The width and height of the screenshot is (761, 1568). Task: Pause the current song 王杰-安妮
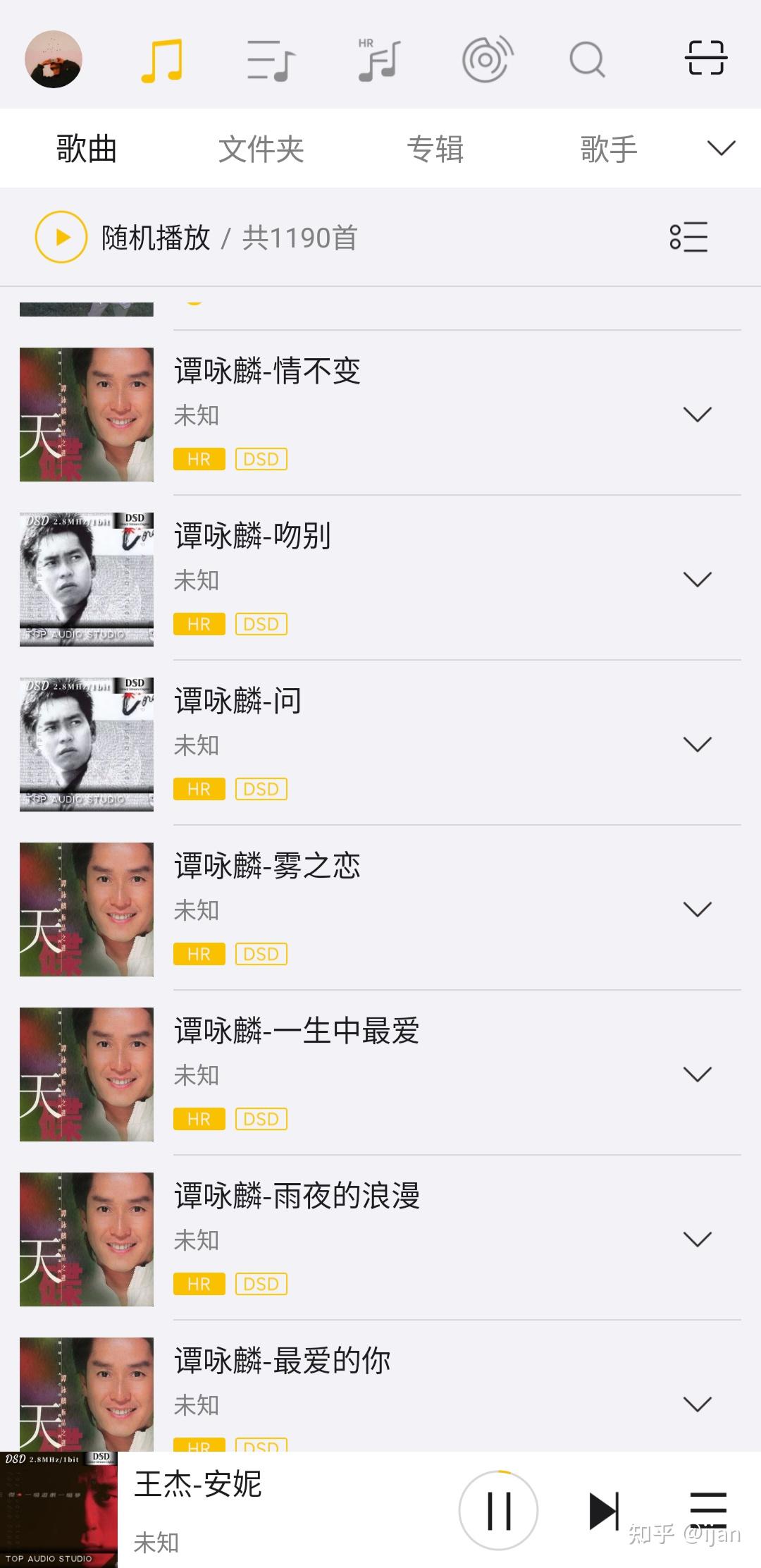pos(499,1510)
